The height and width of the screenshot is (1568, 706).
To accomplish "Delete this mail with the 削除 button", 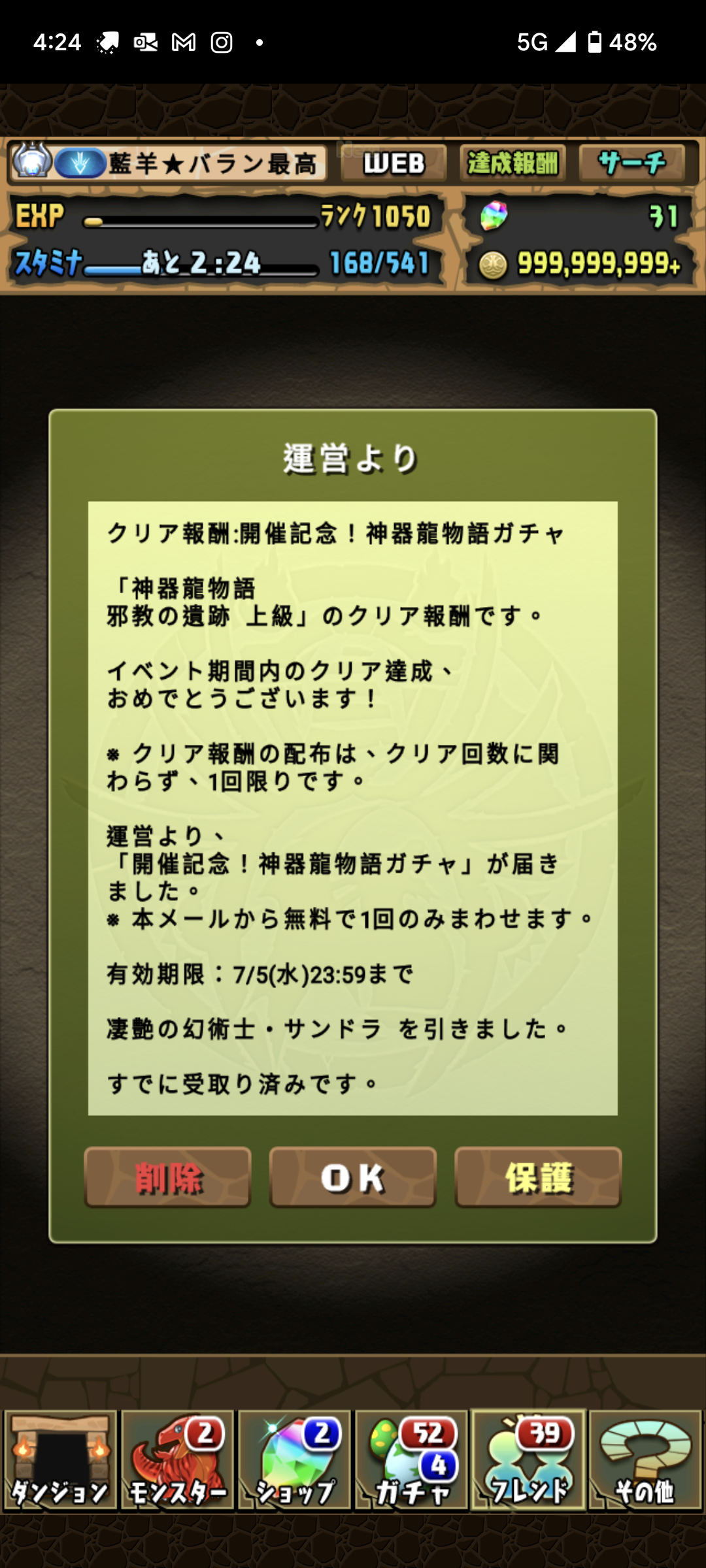I will tap(168, 1177).
